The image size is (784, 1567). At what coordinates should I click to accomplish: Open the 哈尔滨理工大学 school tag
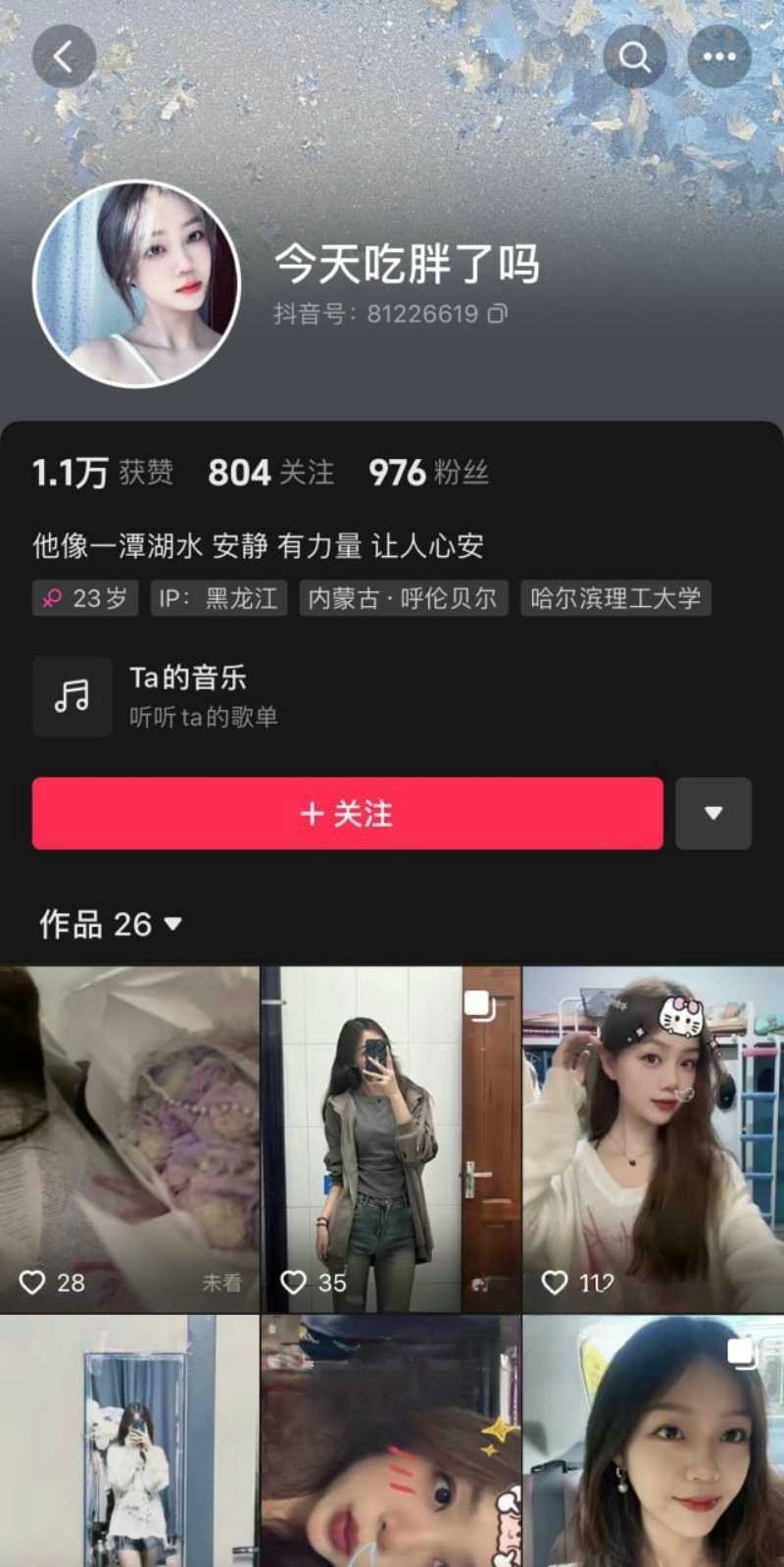[x=615, y=598]
